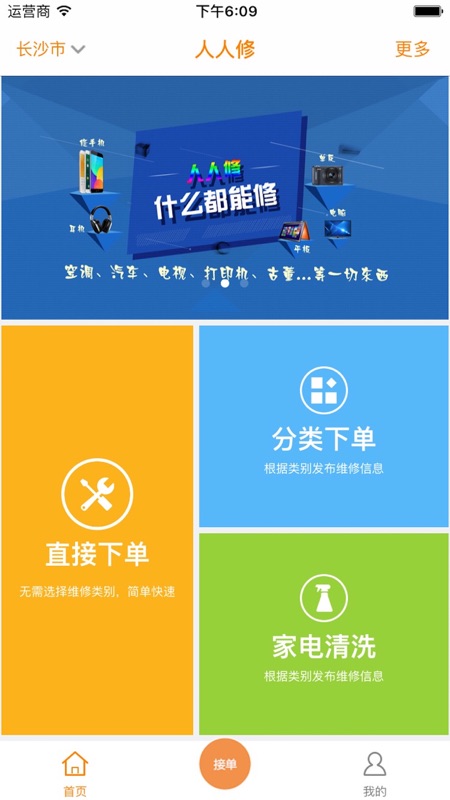Tap 更多 in the top bar
Viewport: 450px width, 800px height.
point(412,49)
